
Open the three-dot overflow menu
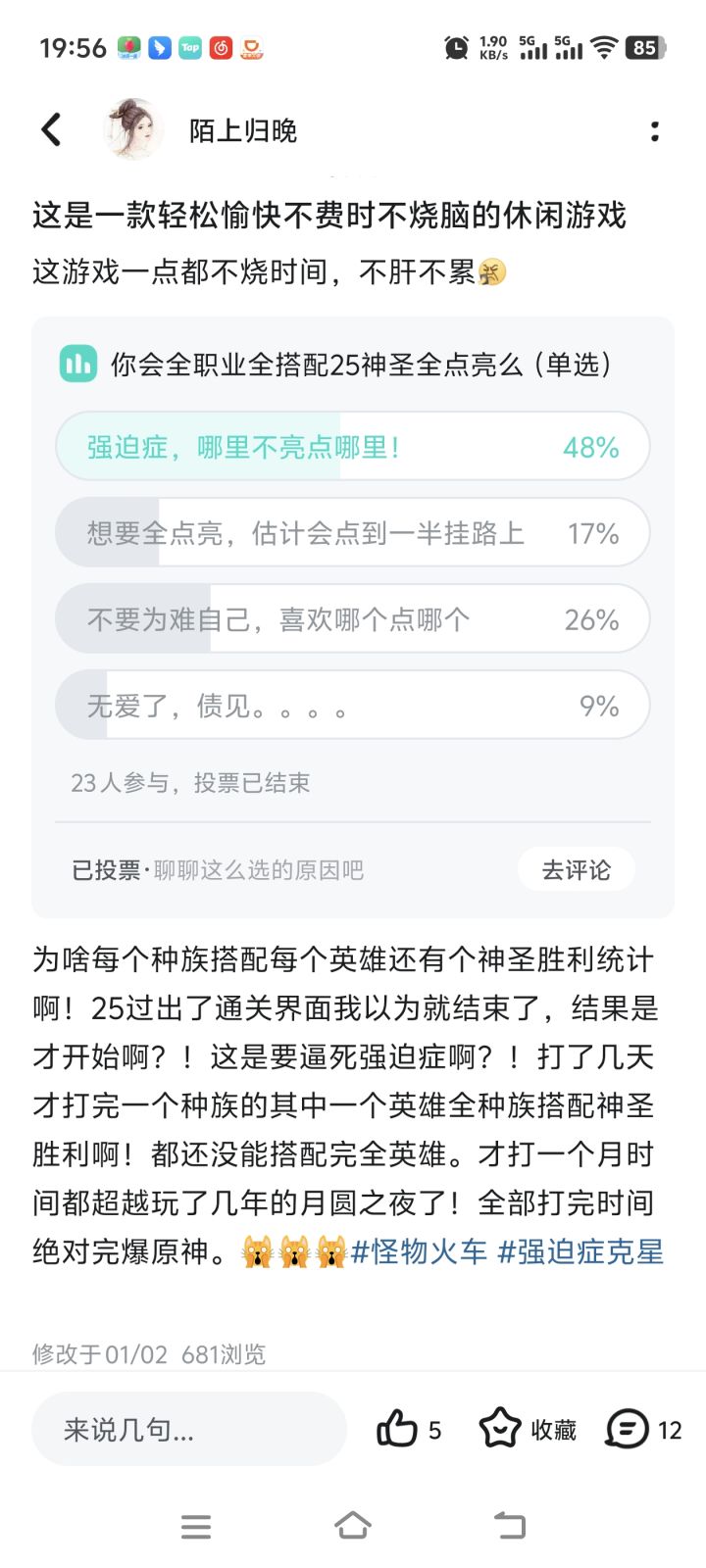click(655, 130)
